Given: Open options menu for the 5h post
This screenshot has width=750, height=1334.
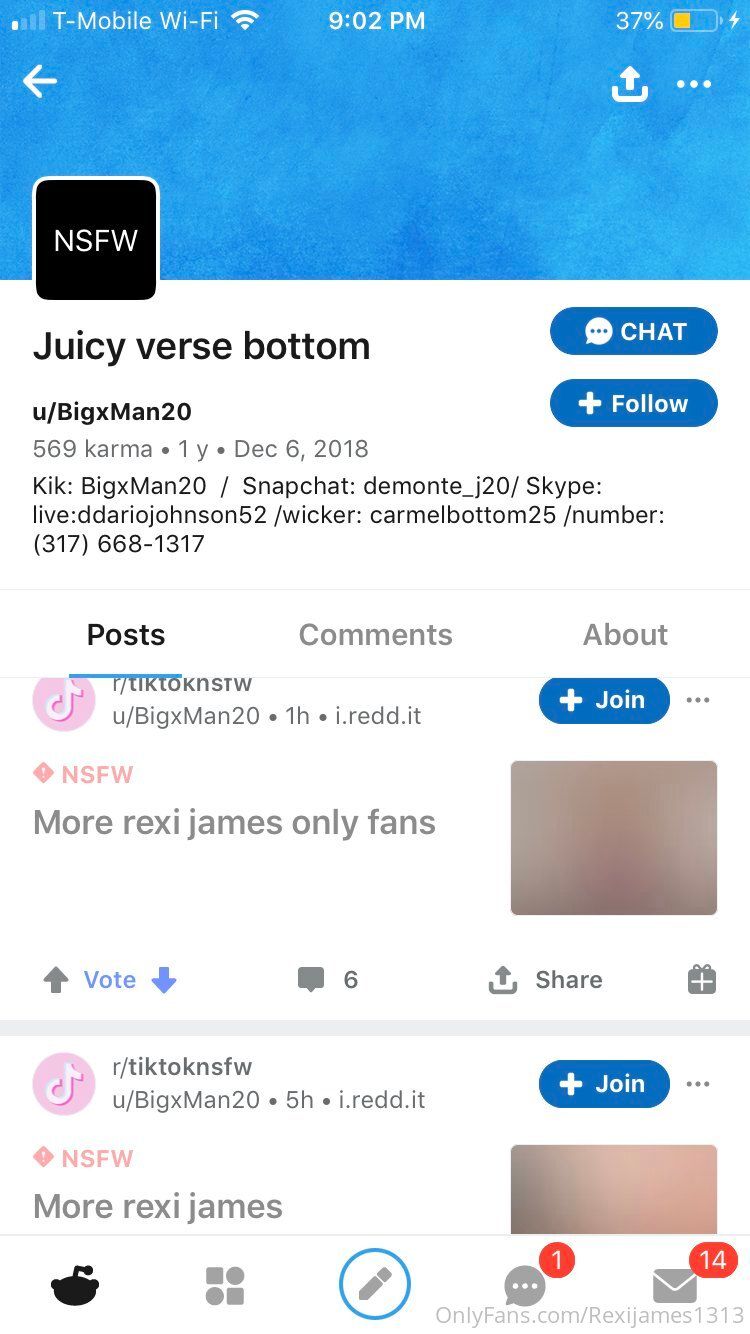Looking at the screenshot, I should 698,1084.
